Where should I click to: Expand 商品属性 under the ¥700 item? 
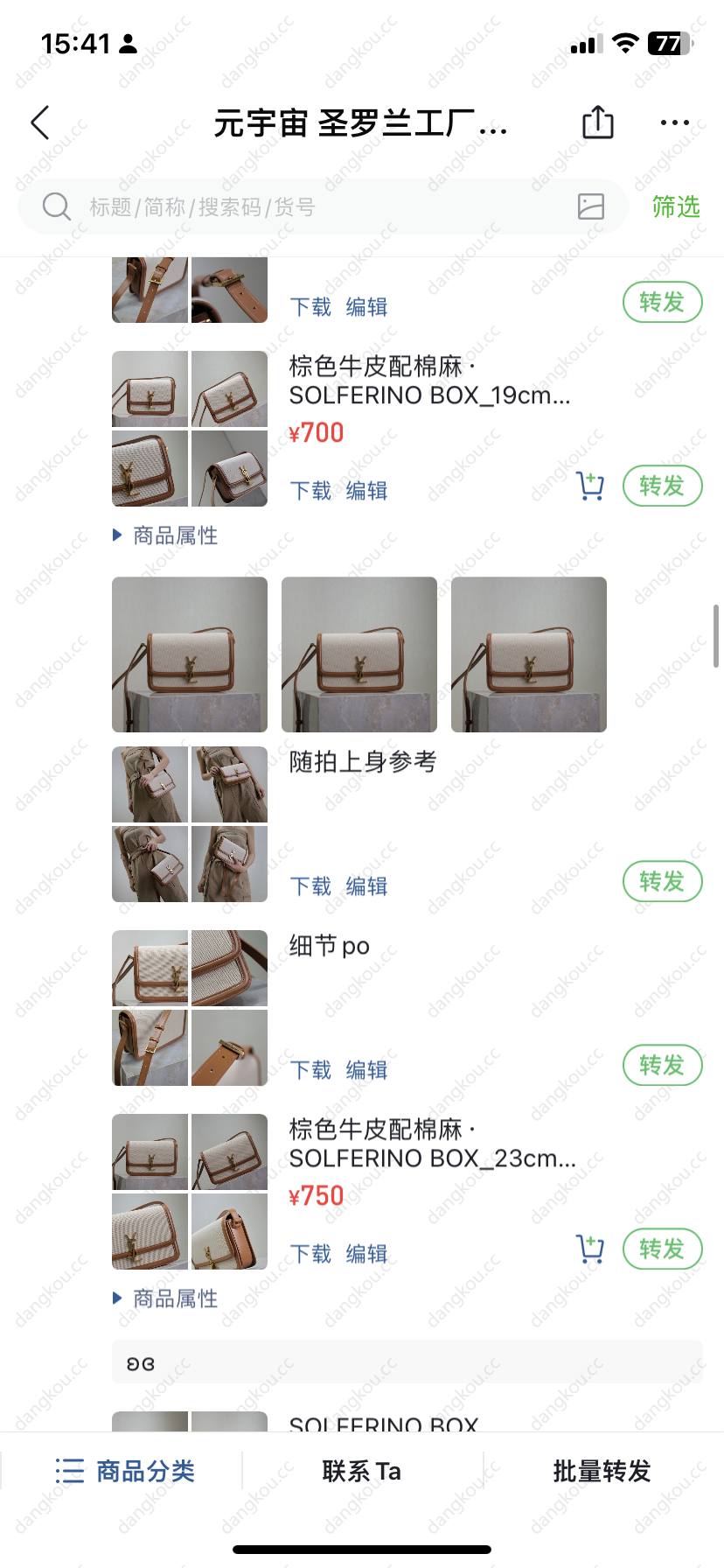pyautogui.click(x=166, y=535)
